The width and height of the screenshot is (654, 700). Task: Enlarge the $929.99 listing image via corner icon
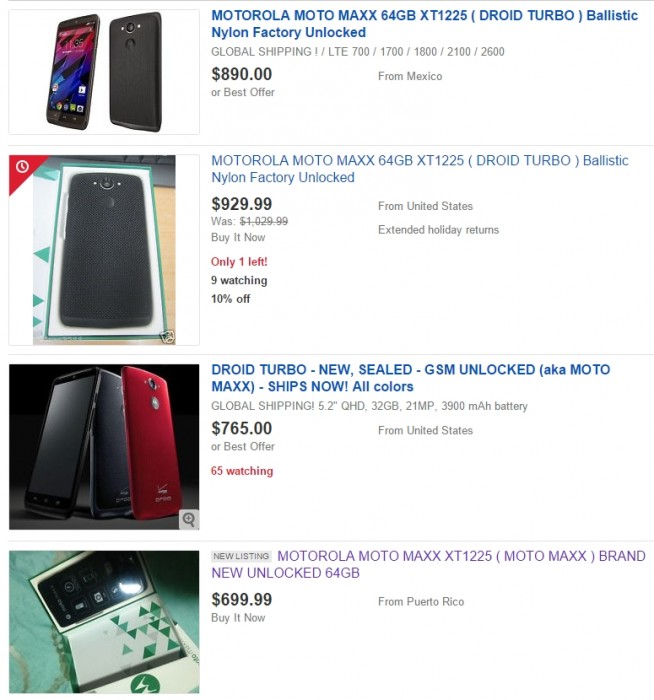(167, 337)
